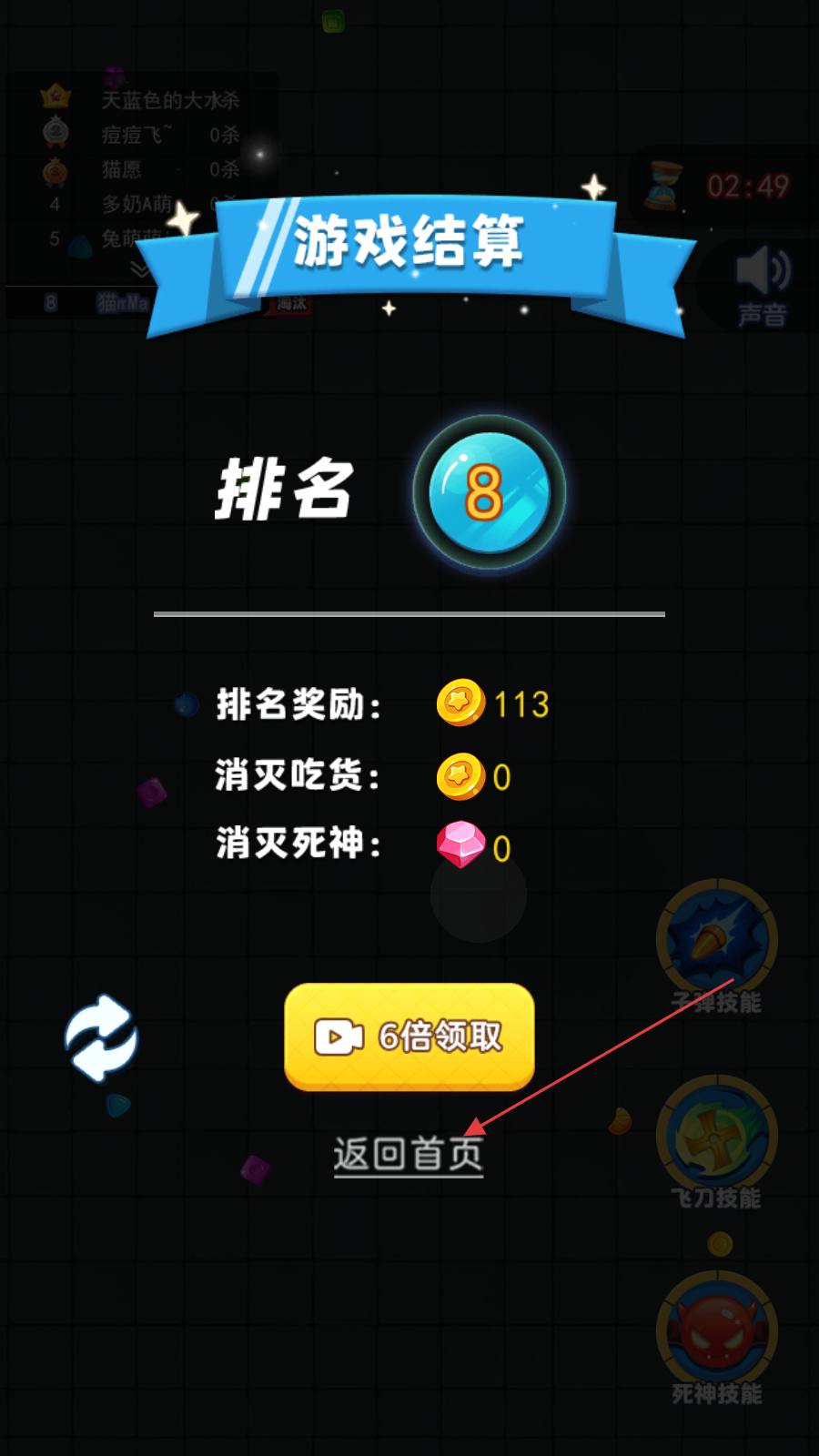Return to home via 返回首页 link
Viewport: 819px width, 1456px height.
(x=408, y=1155)
